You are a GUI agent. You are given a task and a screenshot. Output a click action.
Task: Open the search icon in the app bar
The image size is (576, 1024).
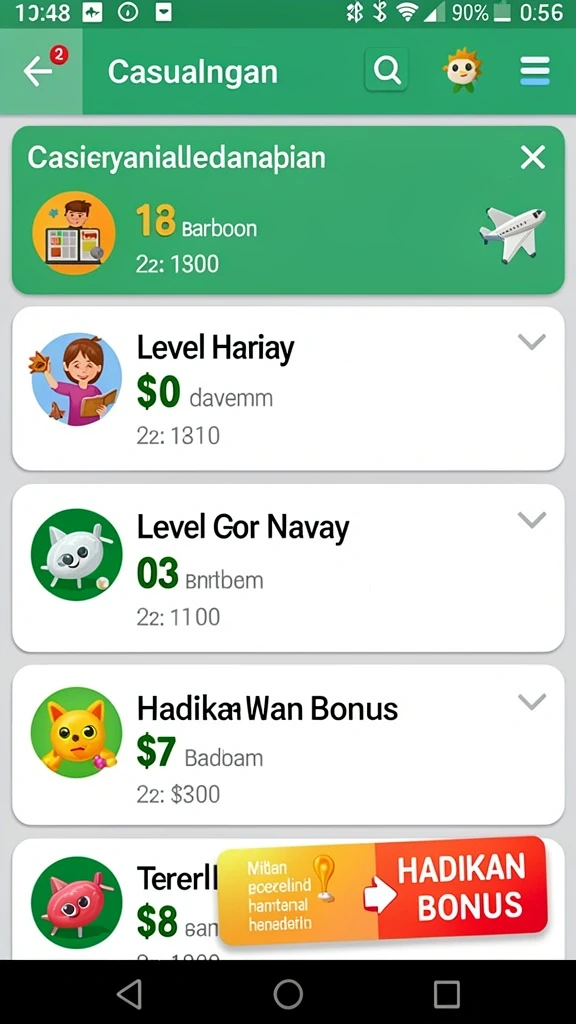pyautogui.click(x=387, y=69)
